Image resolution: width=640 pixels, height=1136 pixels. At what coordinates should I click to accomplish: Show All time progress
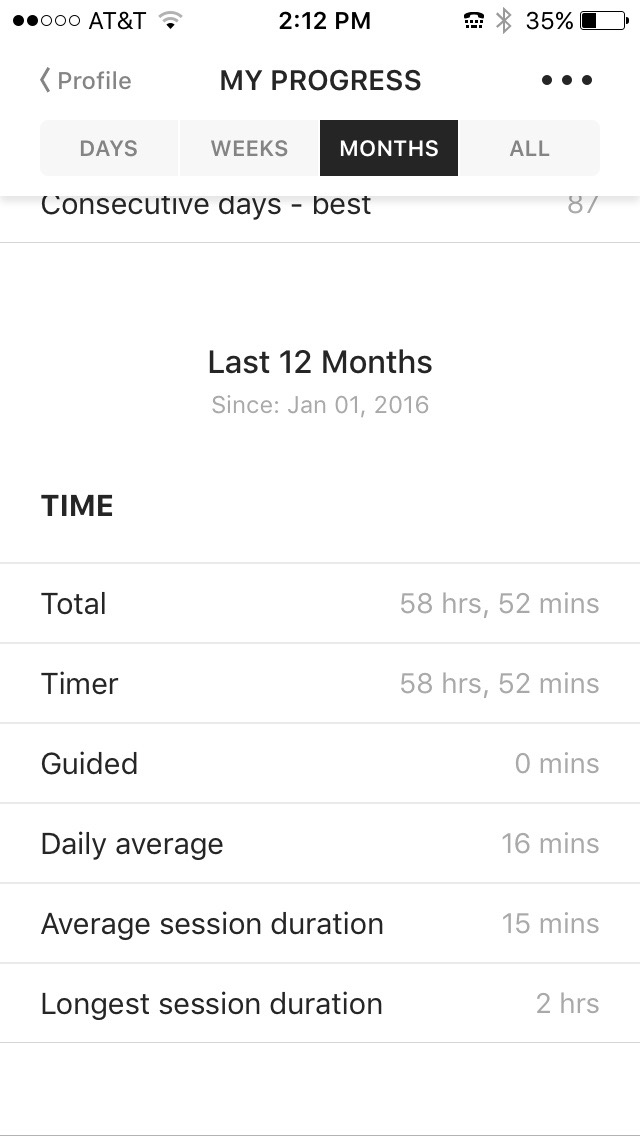point(529,149)
